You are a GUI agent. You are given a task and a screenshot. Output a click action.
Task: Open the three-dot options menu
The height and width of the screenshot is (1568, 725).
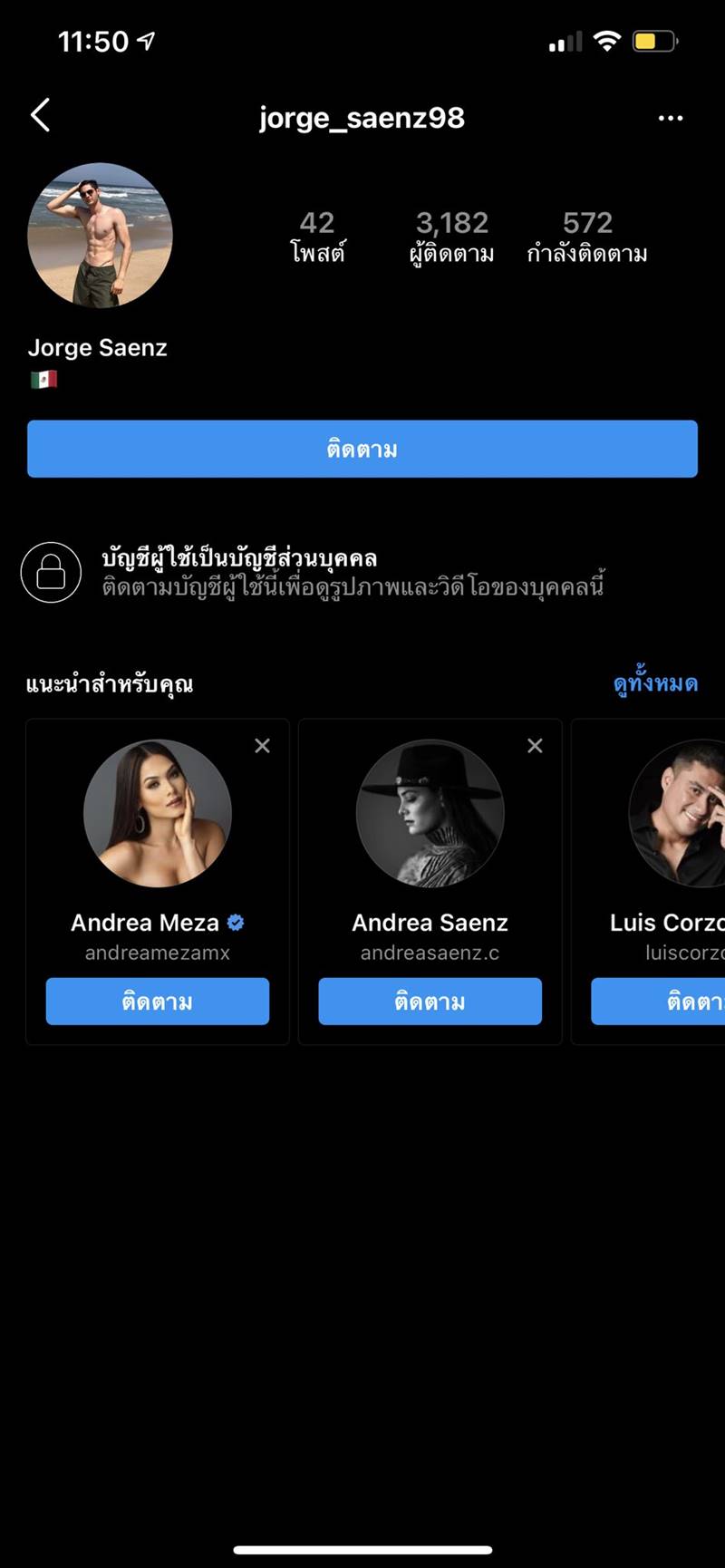(671, 118)
